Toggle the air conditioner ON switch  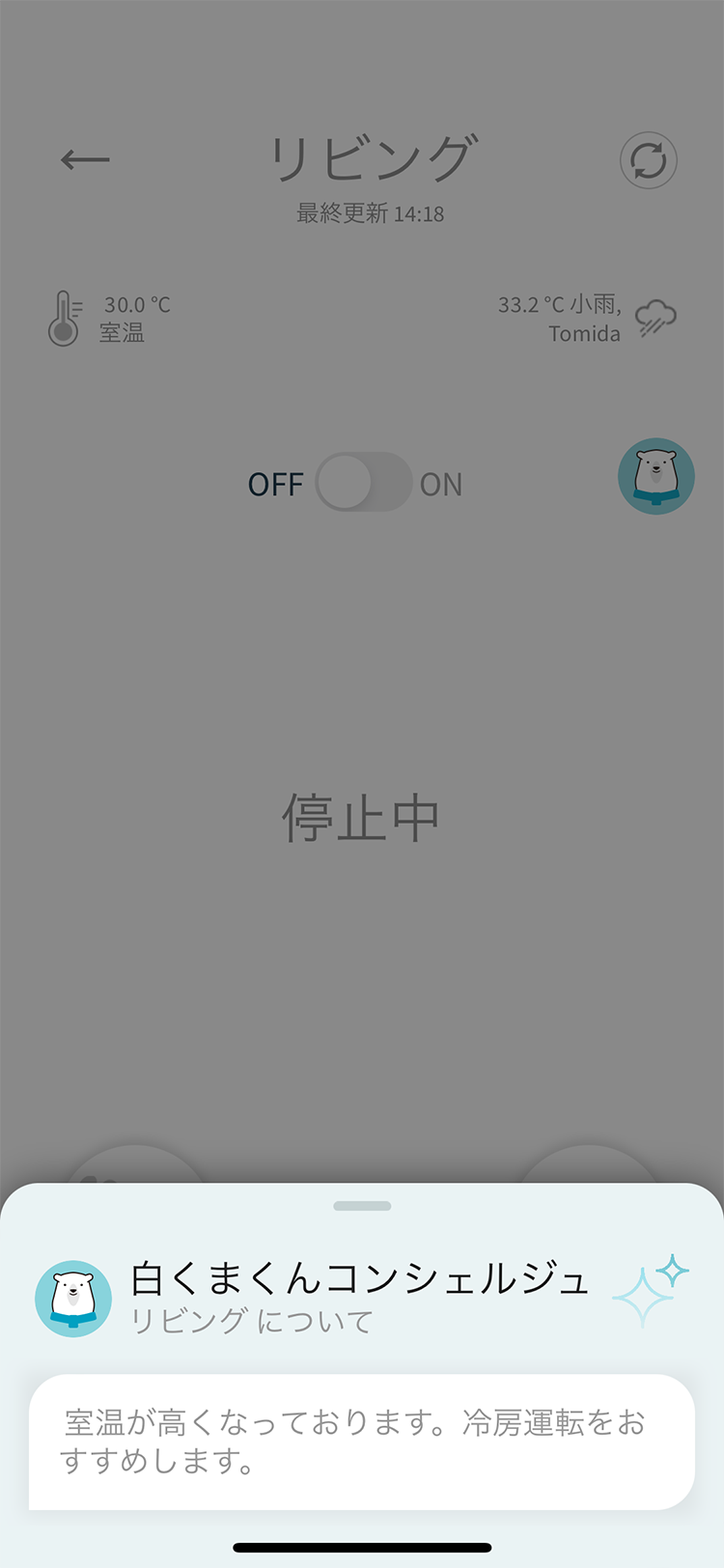(364, 483)
